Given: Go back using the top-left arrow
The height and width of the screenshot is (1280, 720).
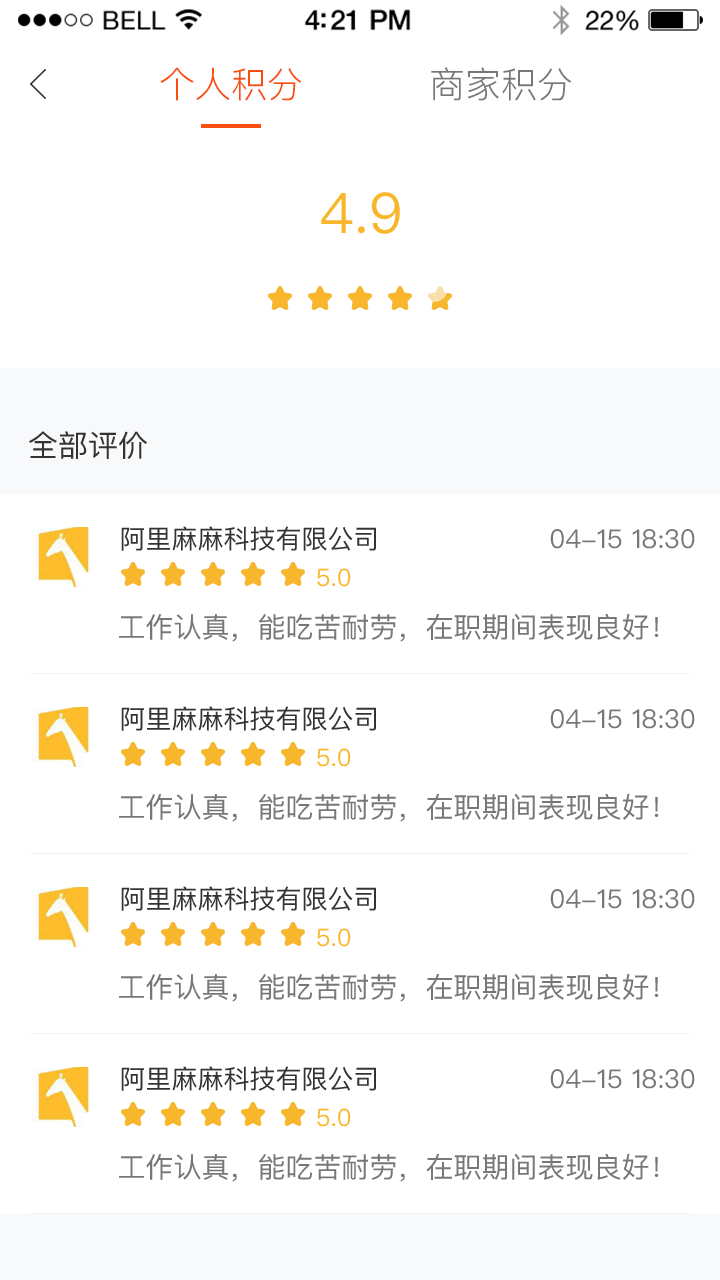Looking at the screenshot, I should coord(38,85).
